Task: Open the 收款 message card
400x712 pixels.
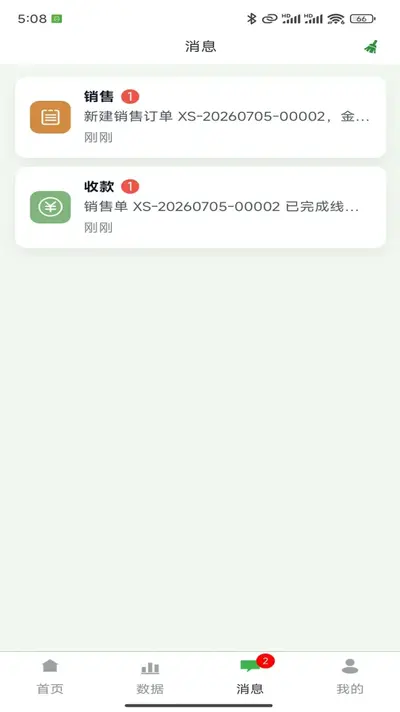Action: click(200, 207)
